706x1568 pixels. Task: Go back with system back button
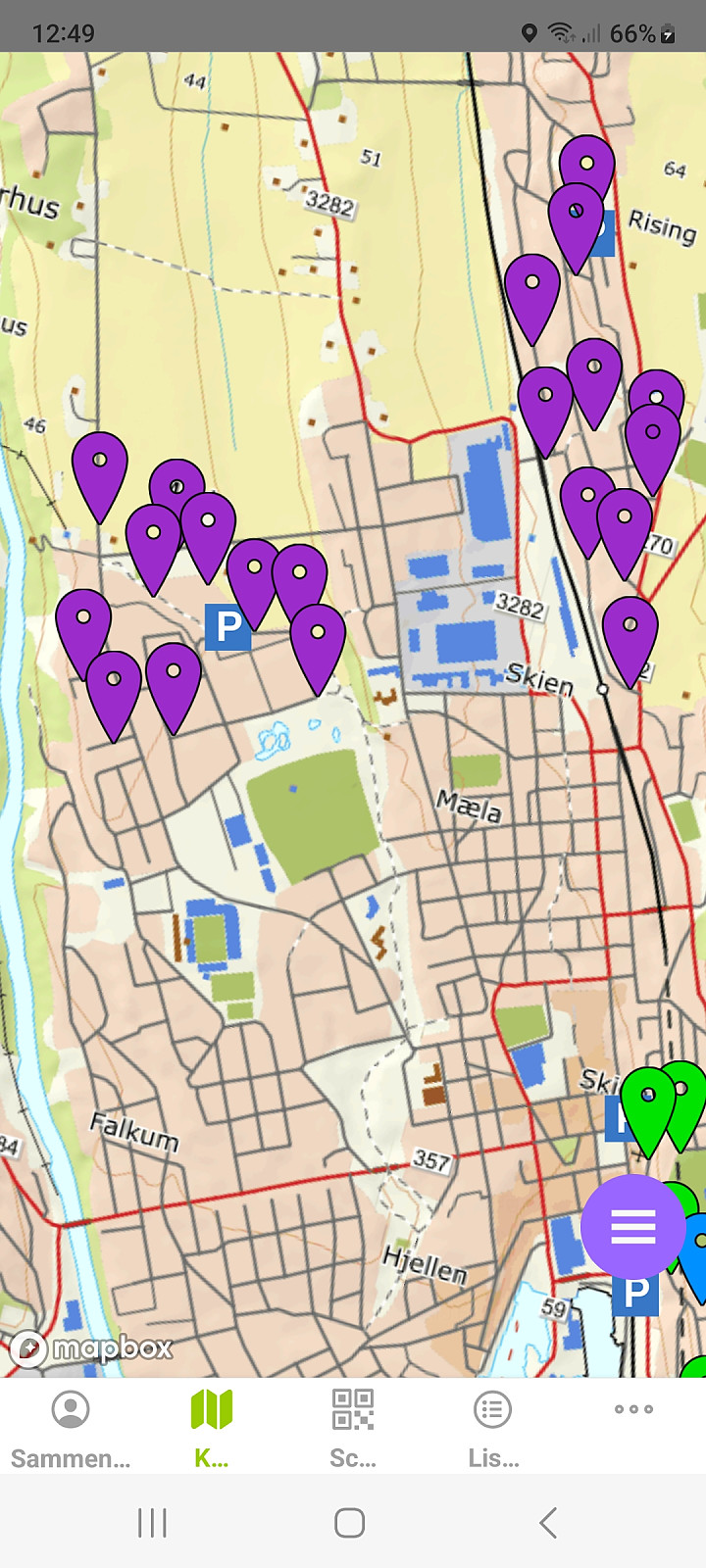pos(548,1522)
